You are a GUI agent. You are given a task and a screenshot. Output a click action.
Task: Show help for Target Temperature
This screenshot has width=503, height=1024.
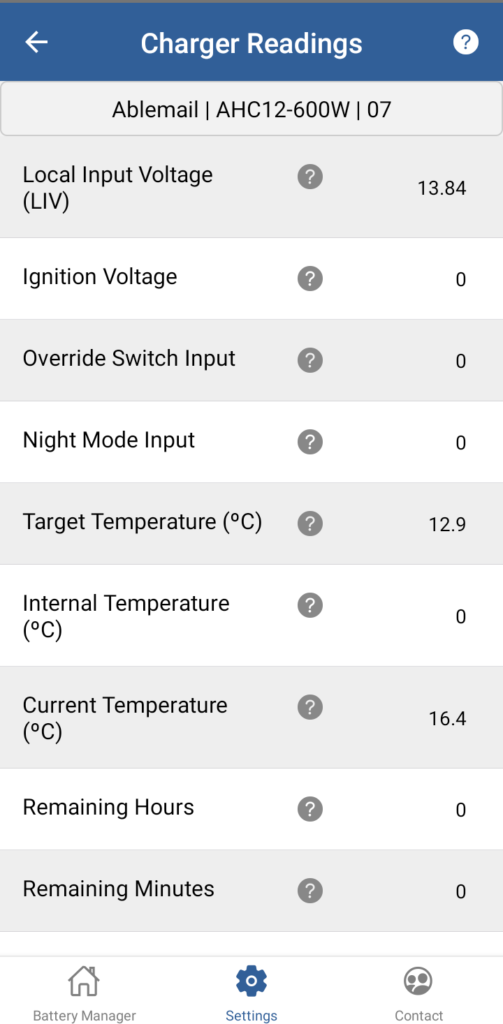pos(310,524)
